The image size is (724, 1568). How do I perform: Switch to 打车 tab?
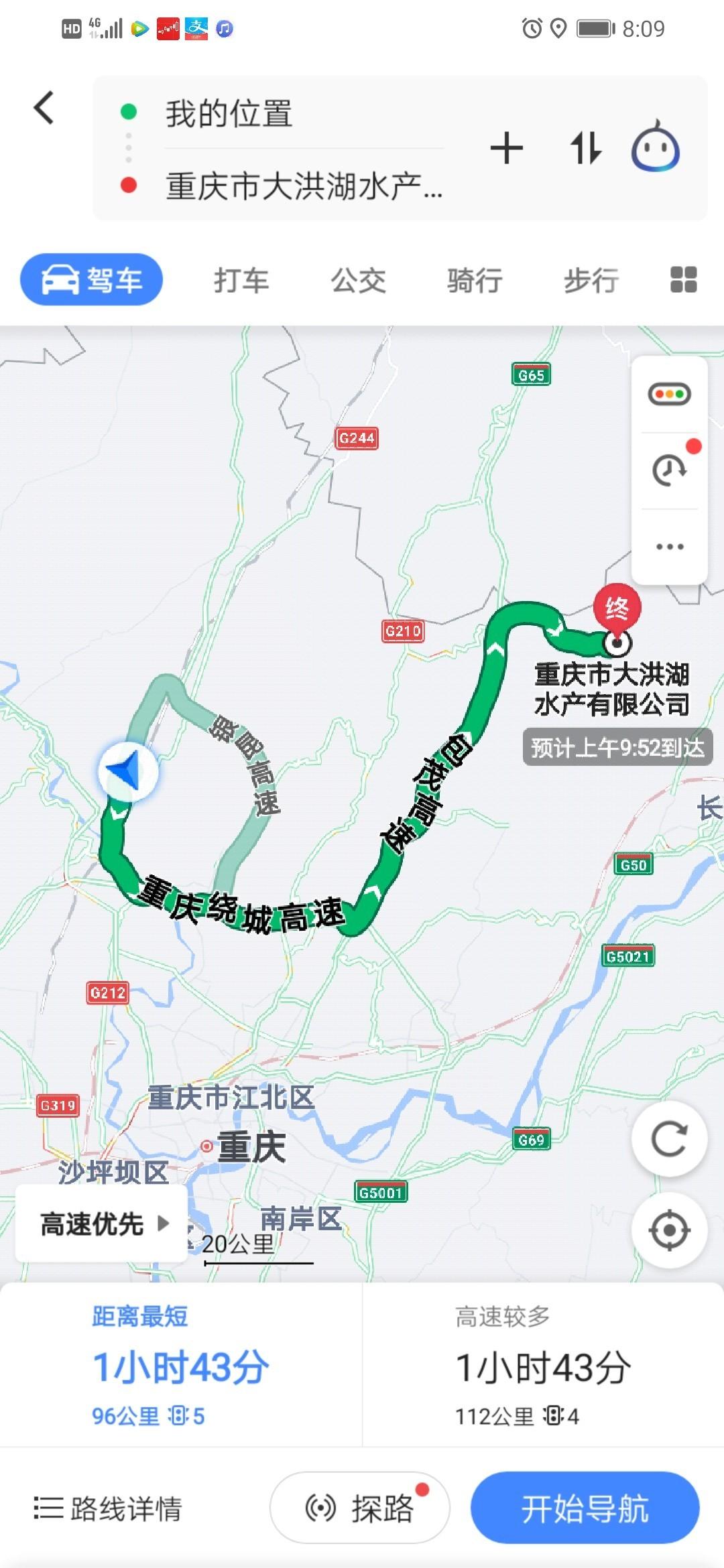(241, 280)
